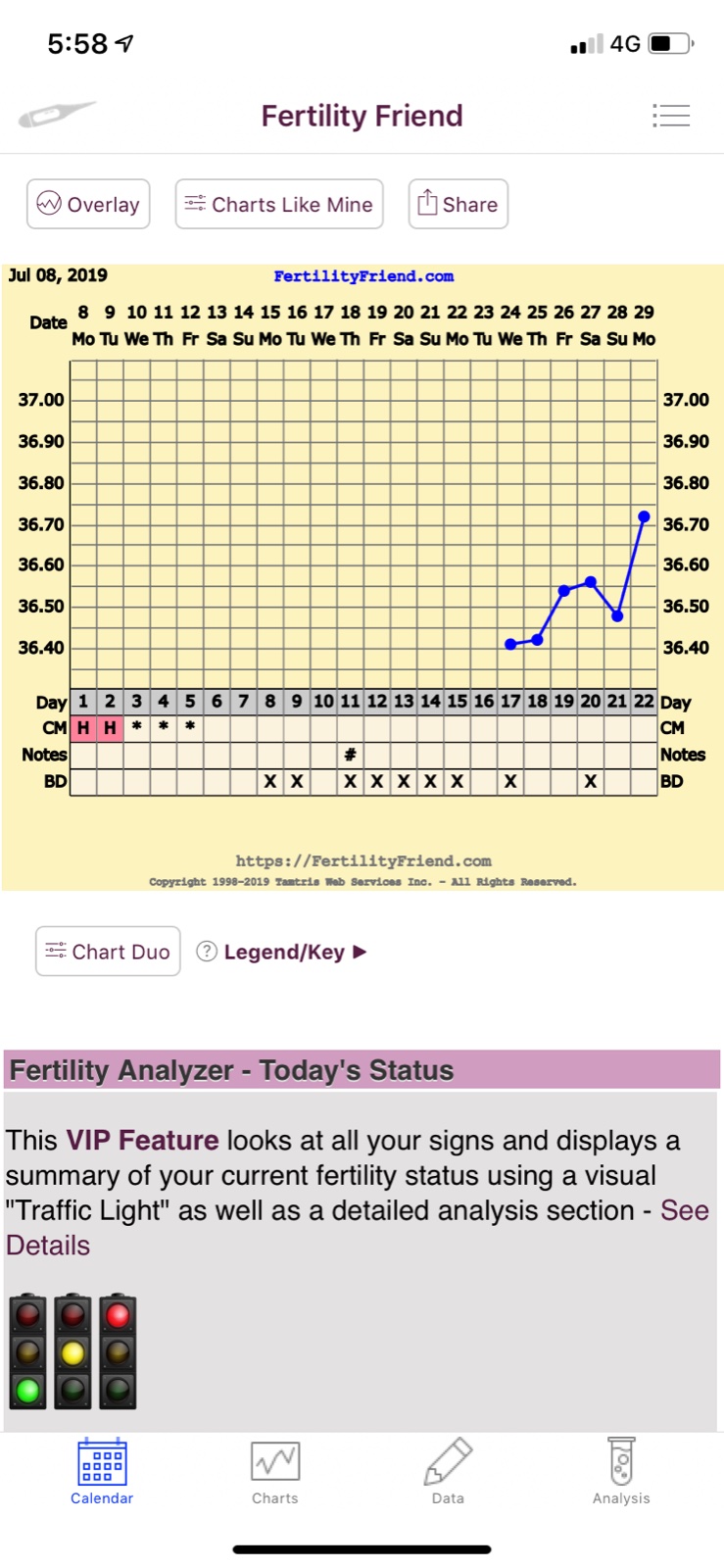Share this fertility chart
This screenshot has height=1568, width=724.
458,204
